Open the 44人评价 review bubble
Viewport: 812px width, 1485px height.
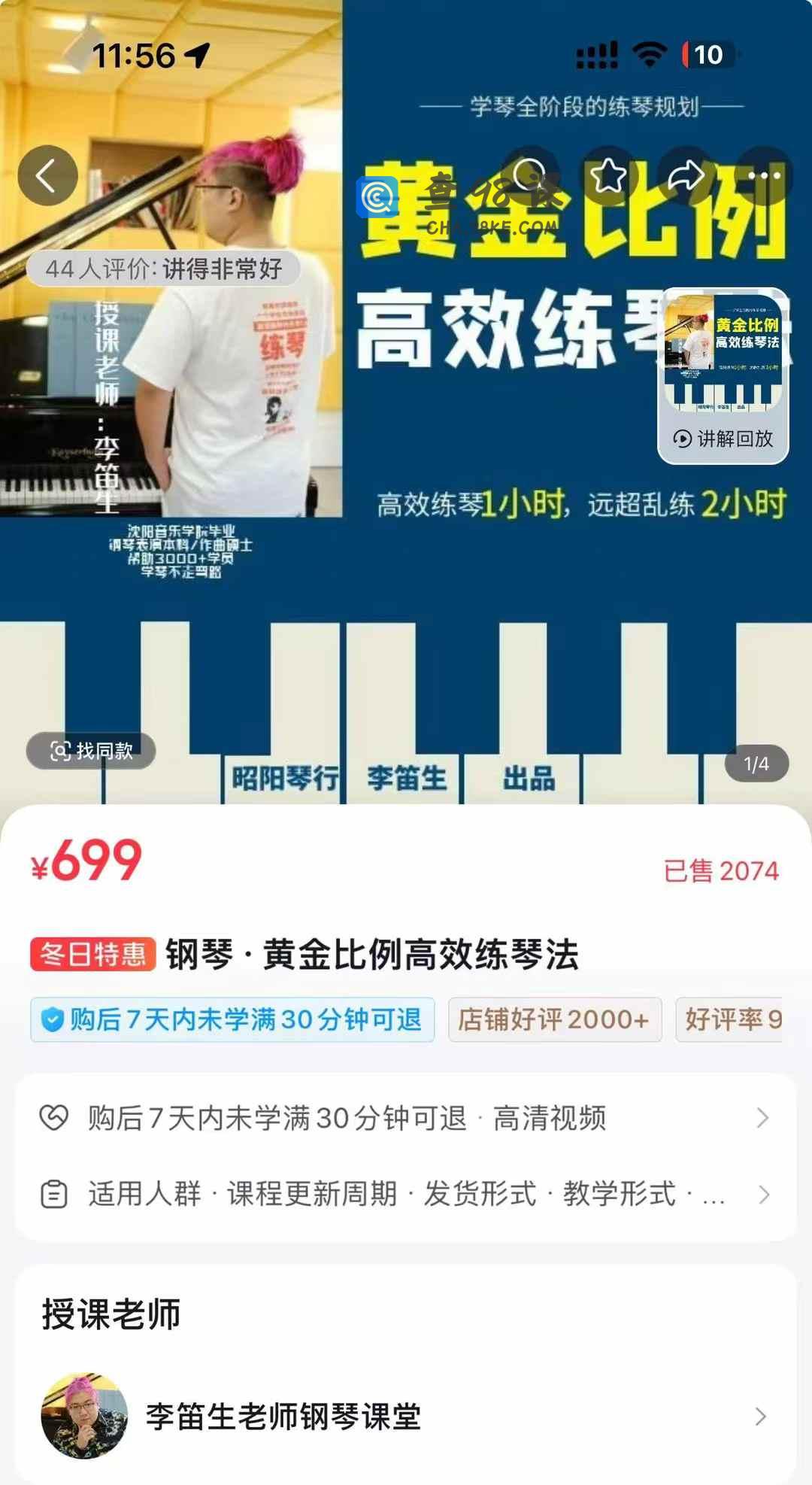[164, 269]
